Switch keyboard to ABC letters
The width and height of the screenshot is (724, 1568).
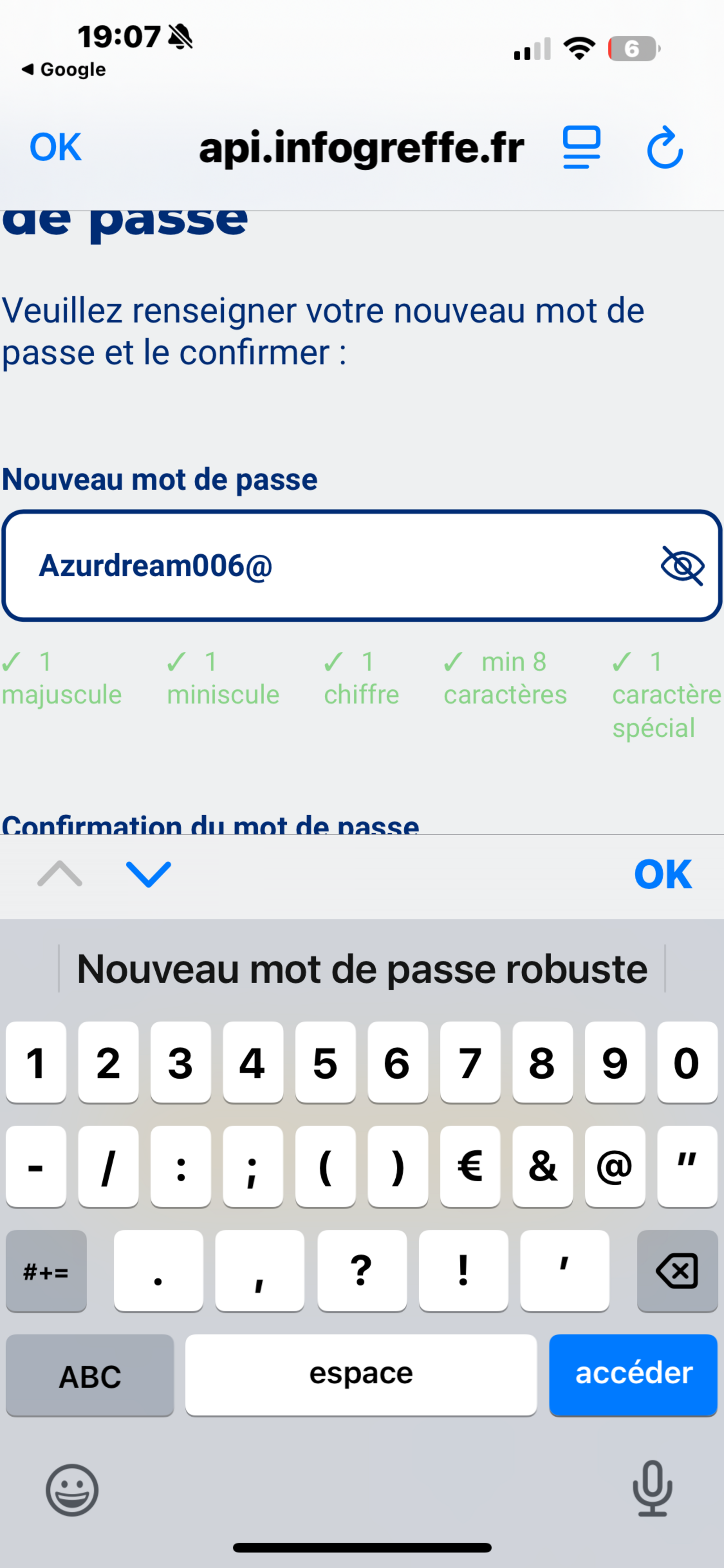pyautogui.click(x=90, y=1375)
